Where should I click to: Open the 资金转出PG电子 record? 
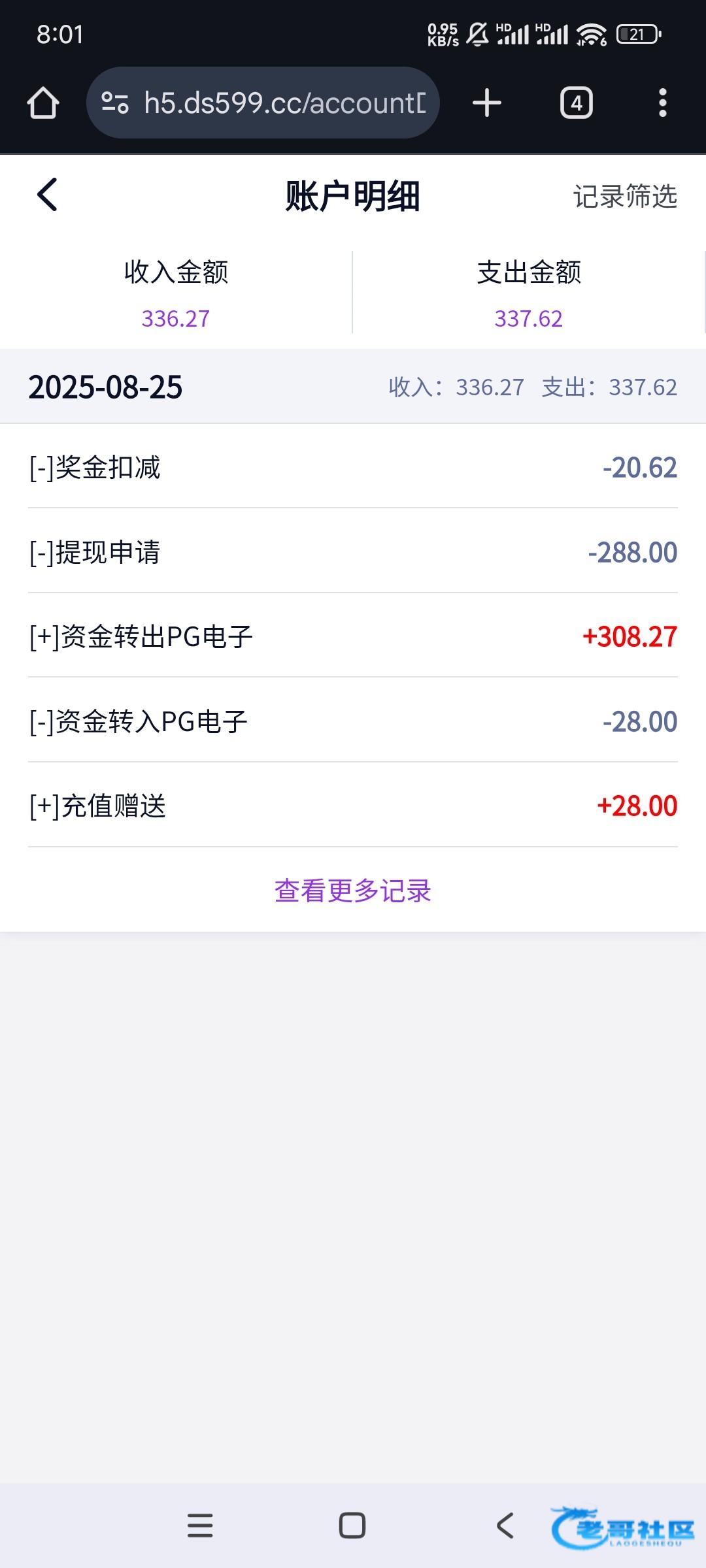(x=353, y=636)
